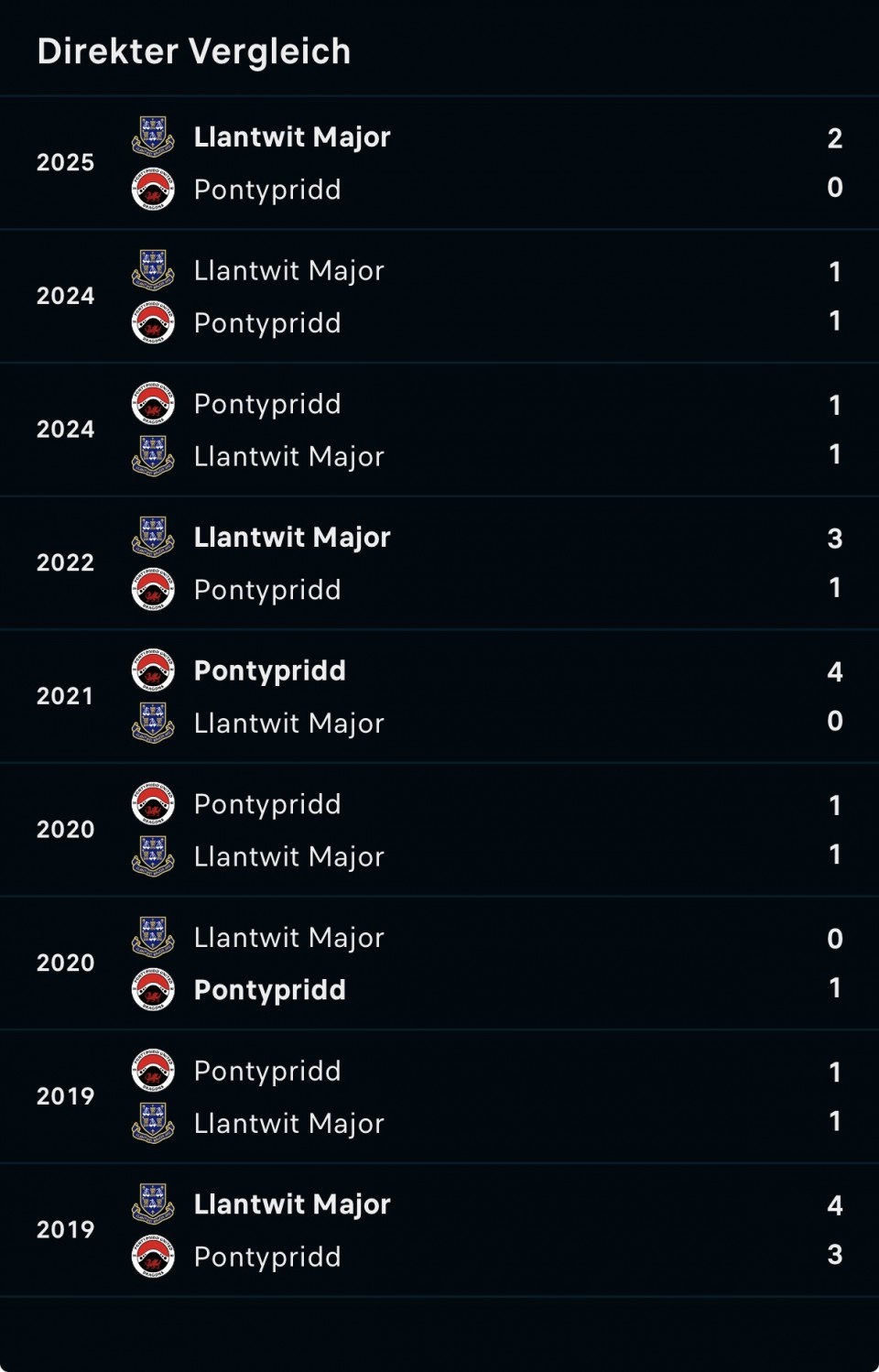Open 2020 match Pontypridd won 1-0 away
The width and height of the screenshot is (879, 1372).
click(439, 964)
